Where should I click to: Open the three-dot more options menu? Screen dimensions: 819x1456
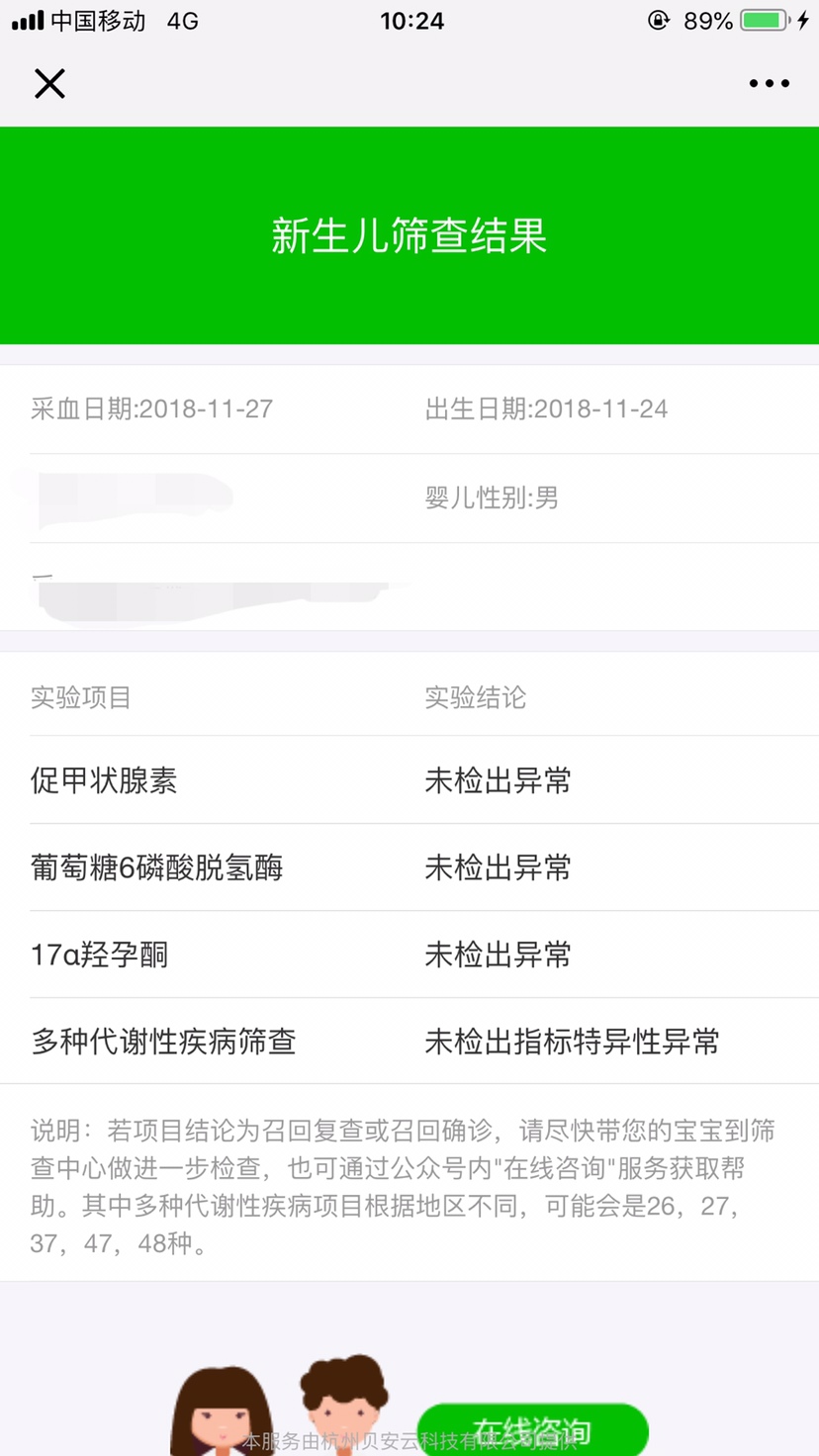pyautogui.click(x=769, y=84)
